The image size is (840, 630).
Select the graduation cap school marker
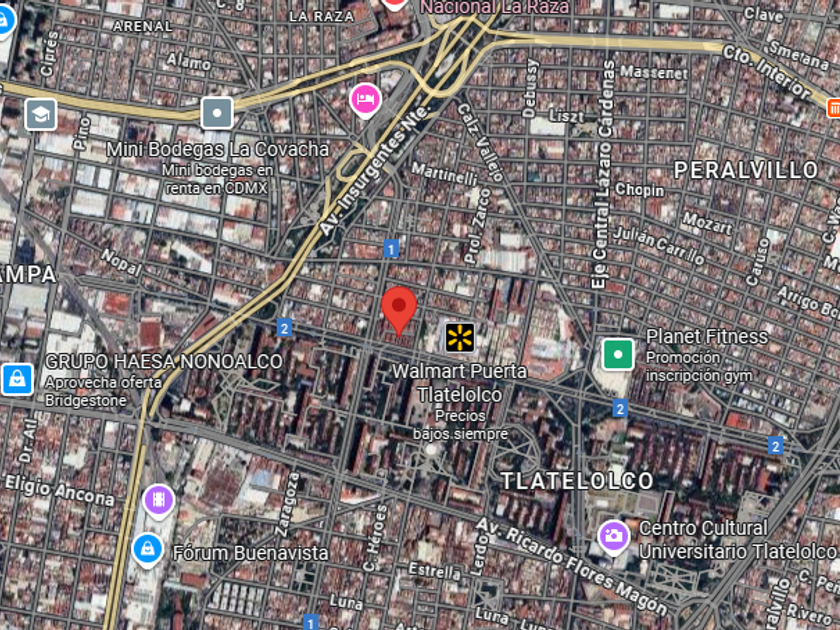(x=41, y=114)
